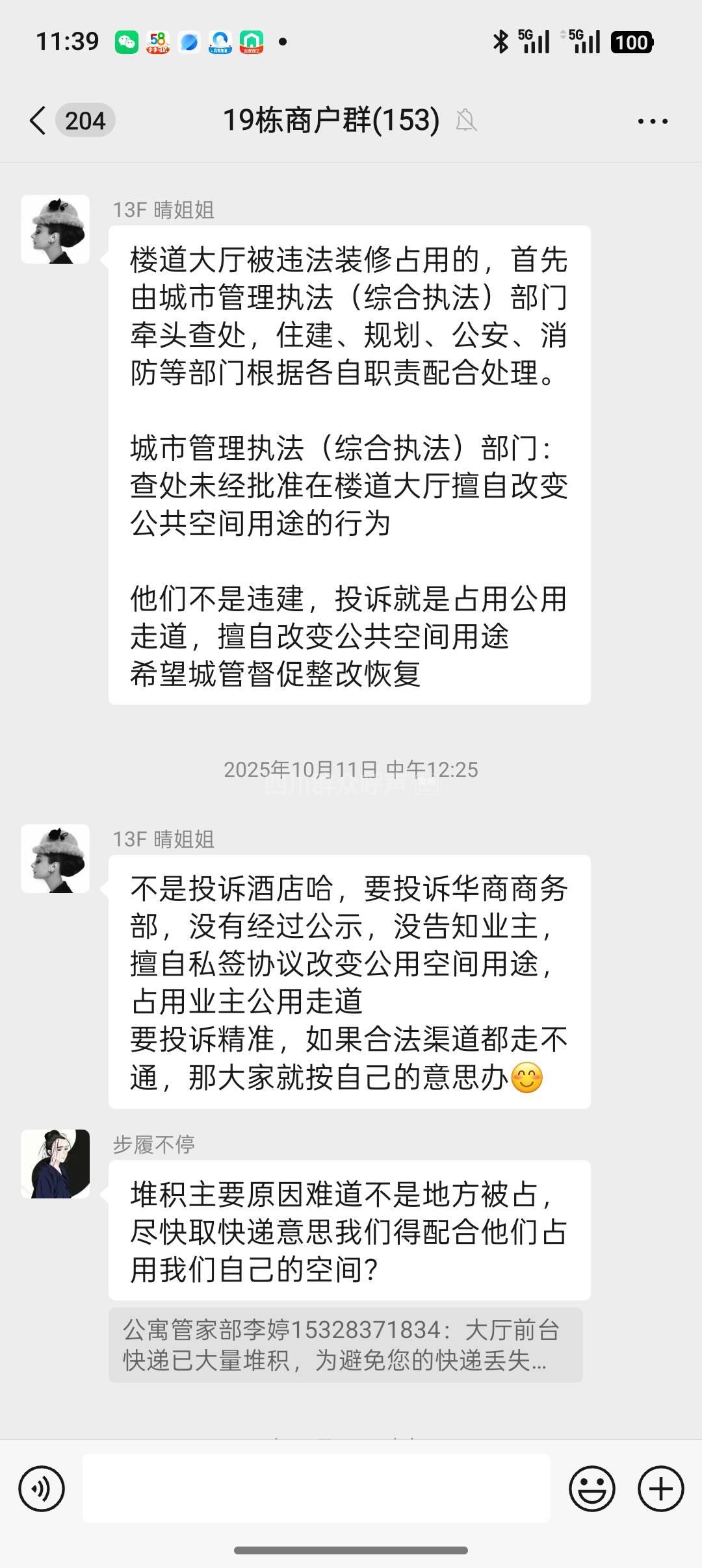
Task: Open the plus attachment menu
Action: click(660, 1487)
